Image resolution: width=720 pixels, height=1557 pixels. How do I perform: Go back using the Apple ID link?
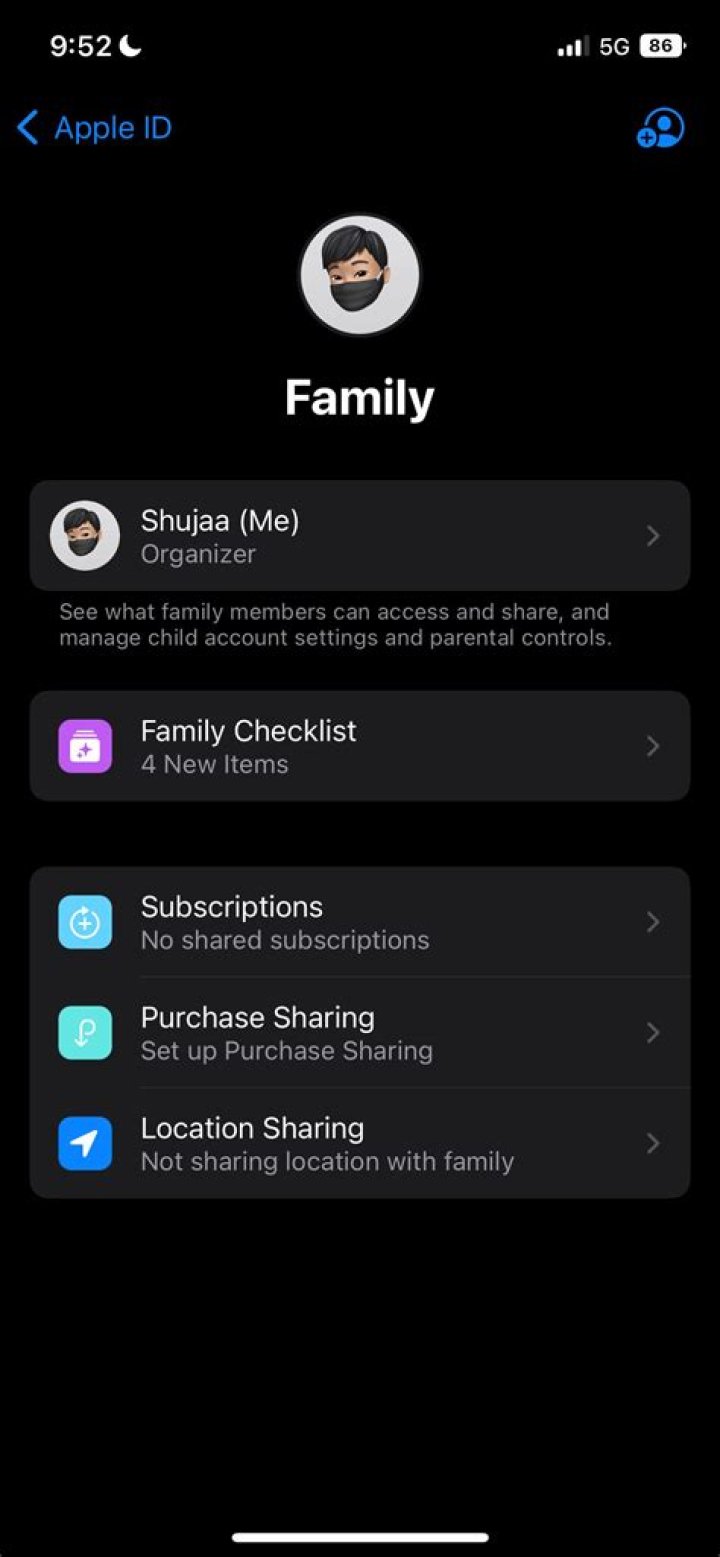coord(93,127)
